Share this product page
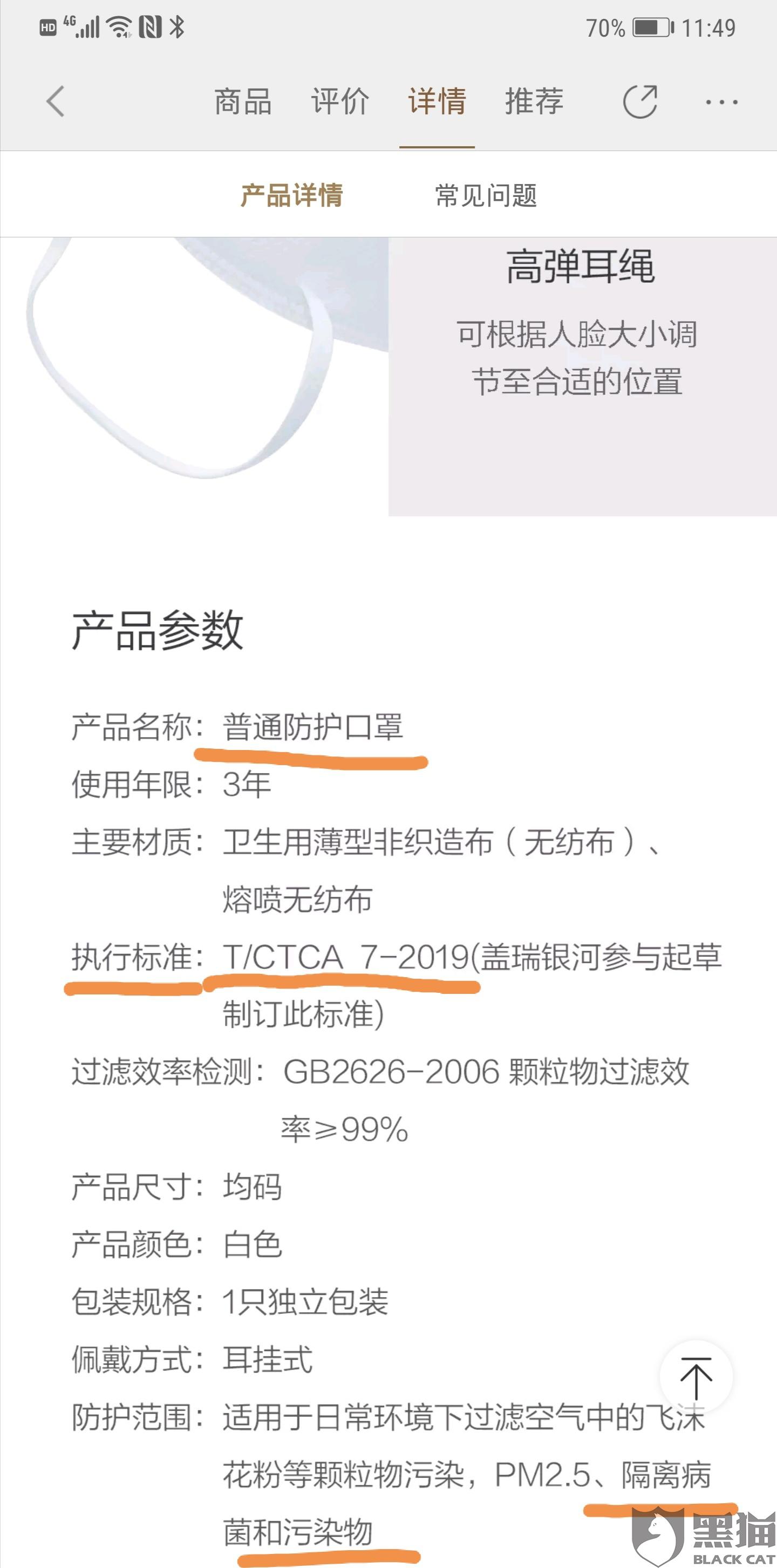777x1568 pixels. 640,101
